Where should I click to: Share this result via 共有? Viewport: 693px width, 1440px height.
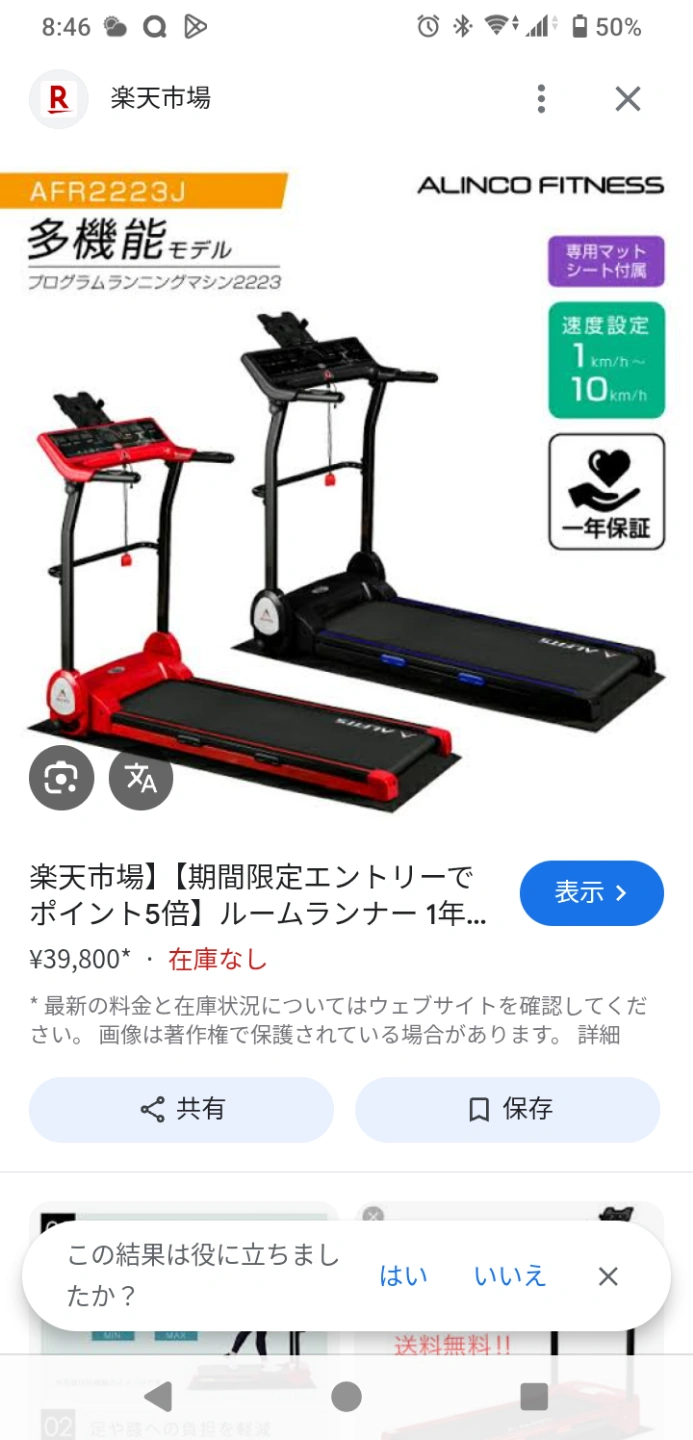tap(181, 1109)
